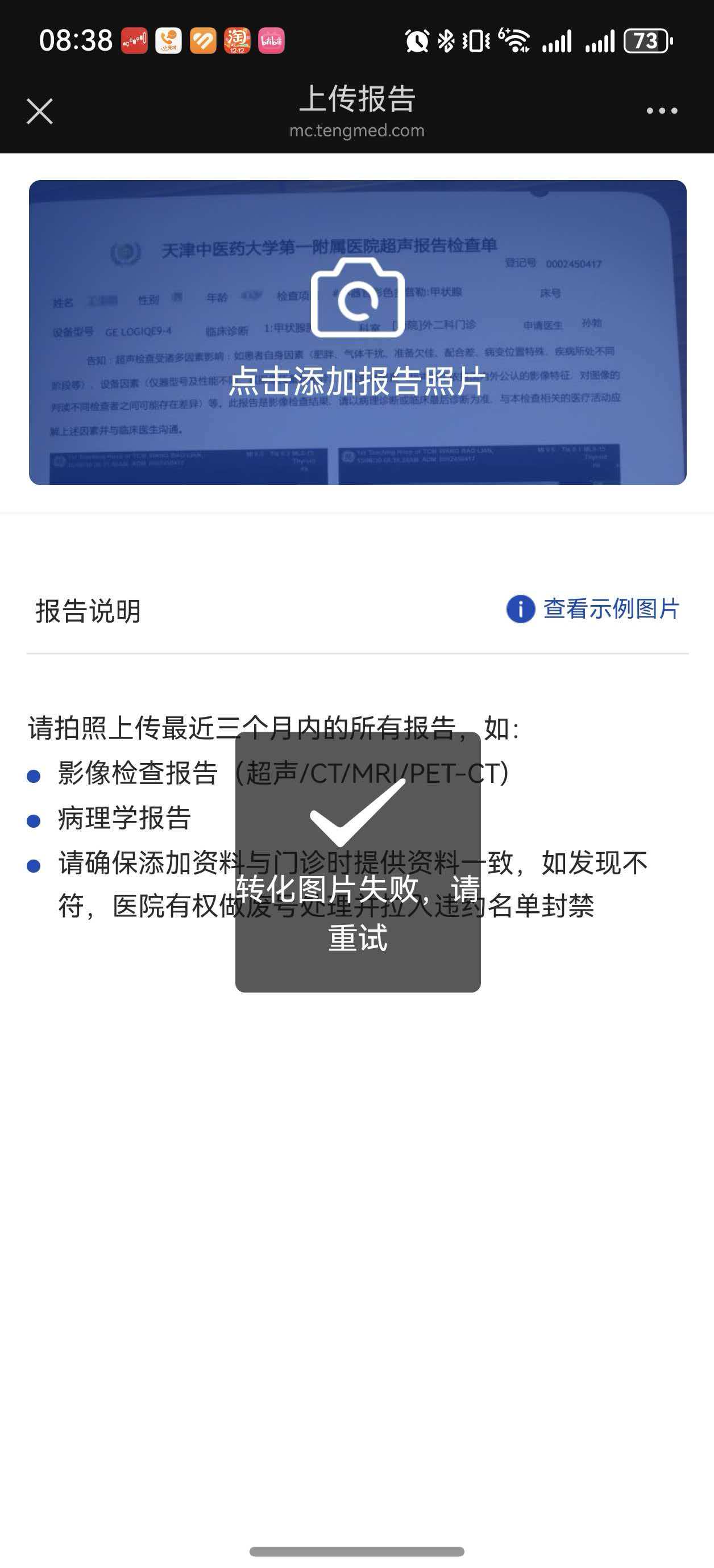Tap 点击添加报告照片 to add a report photo
The height and width of the screenshot is (1568, 714).
[x=358, y=332]
